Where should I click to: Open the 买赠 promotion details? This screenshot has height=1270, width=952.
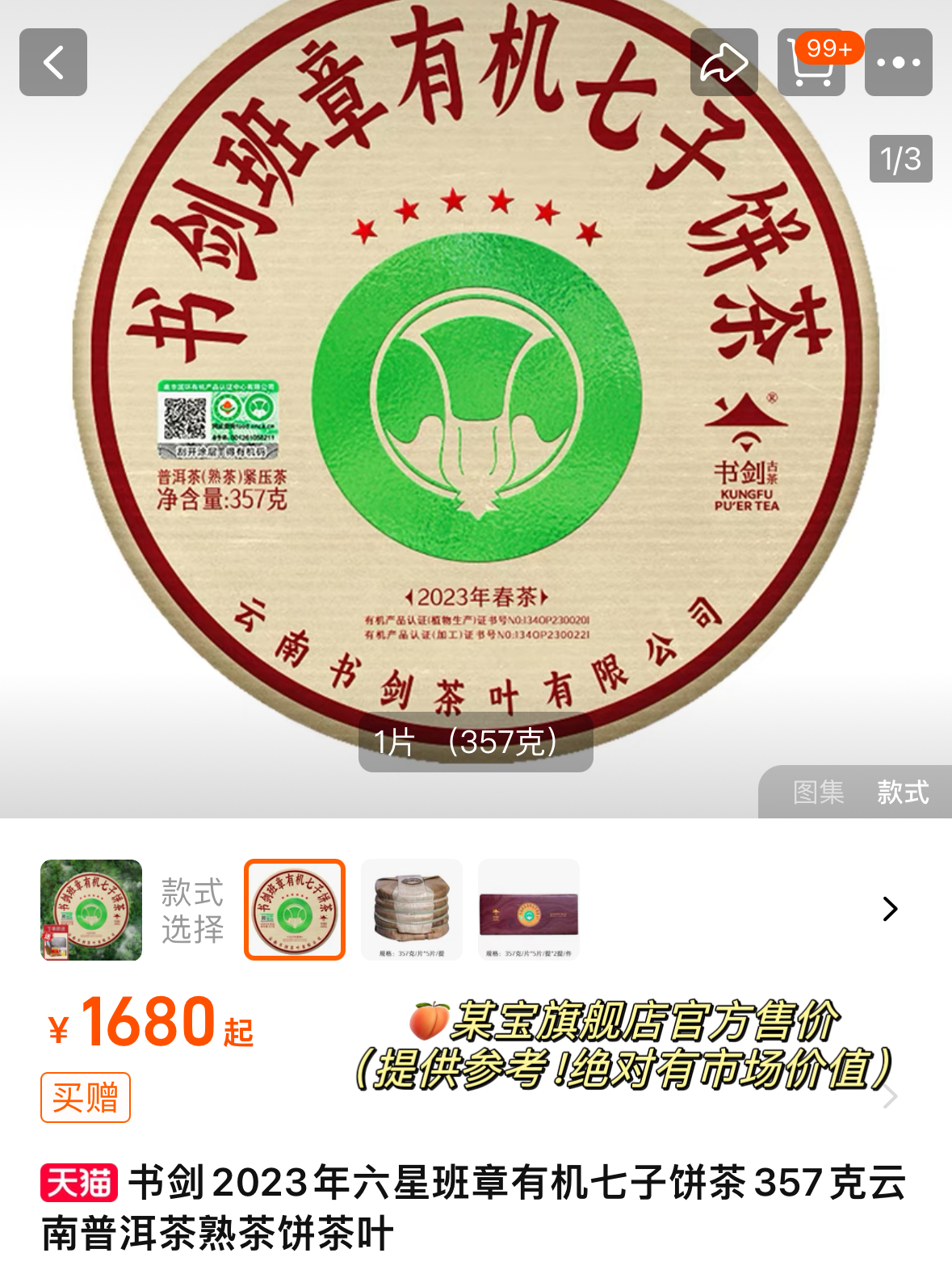tap(86, 1097)
